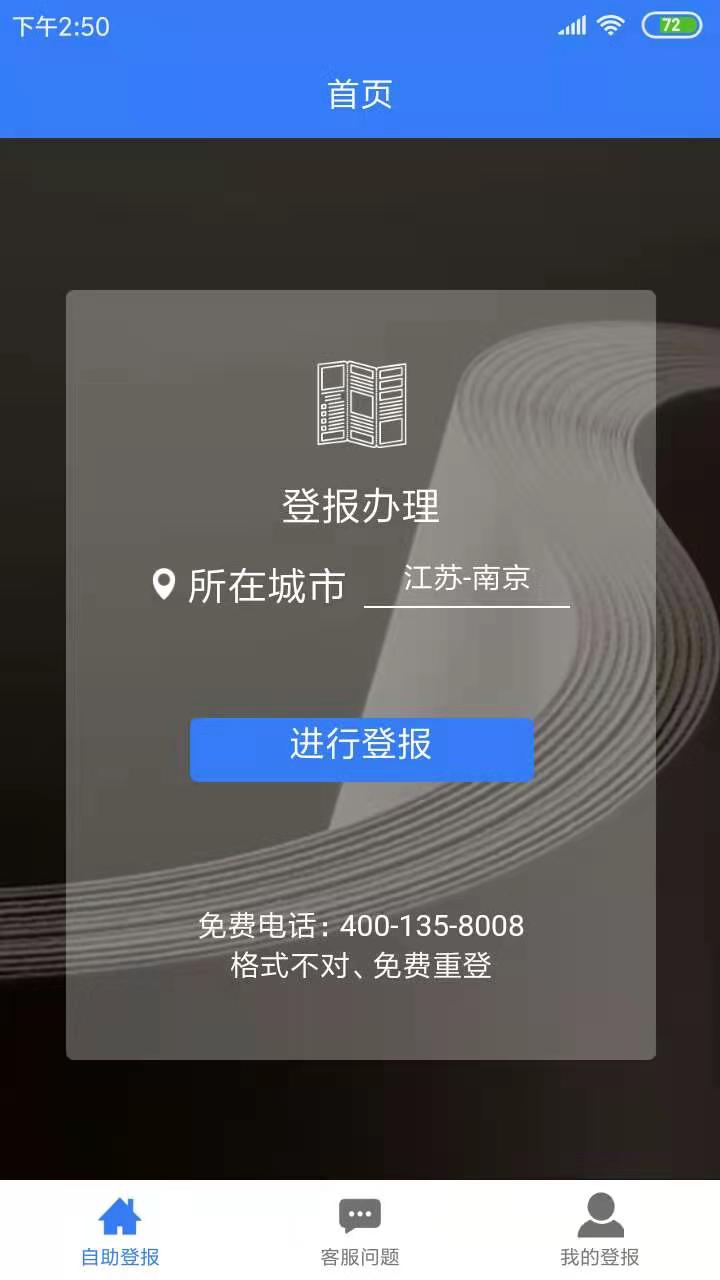Call the free hotline 400-135-8008
Viewport: 720px width, 1280px height.
pyautogui.click(x=360, y=926)
